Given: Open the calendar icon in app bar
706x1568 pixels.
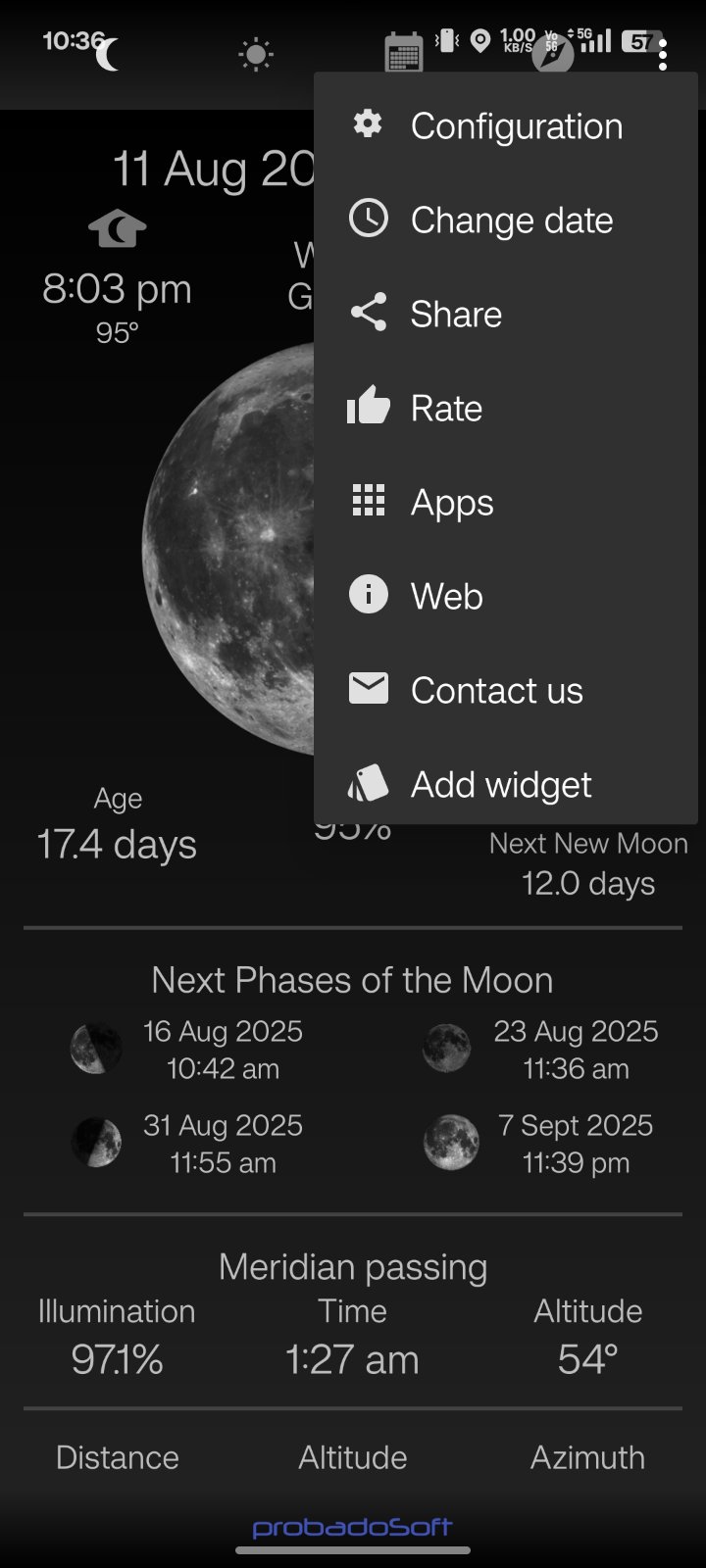Looking at the screenshot, I should (x=404, y=53).
